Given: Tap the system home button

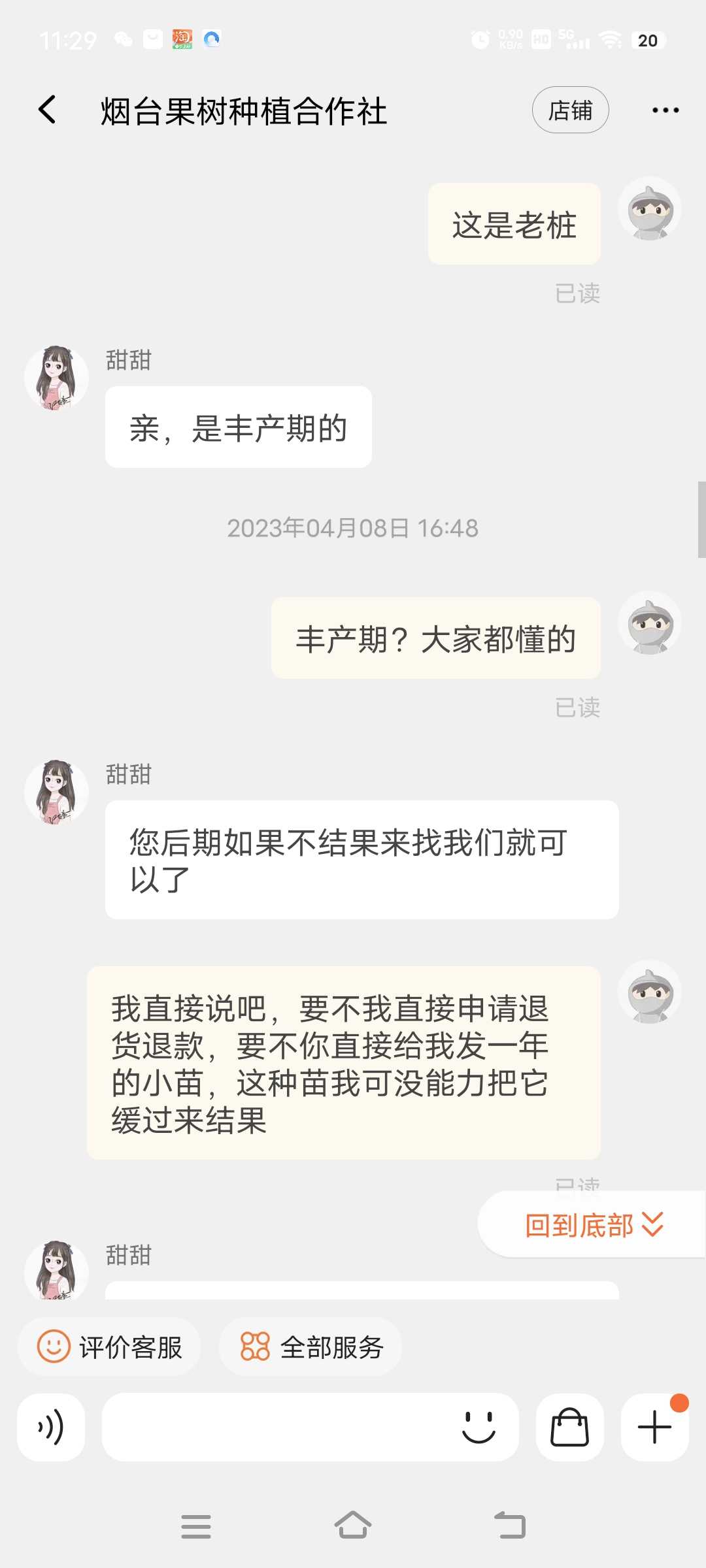Looking at the screenshot, I should tap(353, 1526).
